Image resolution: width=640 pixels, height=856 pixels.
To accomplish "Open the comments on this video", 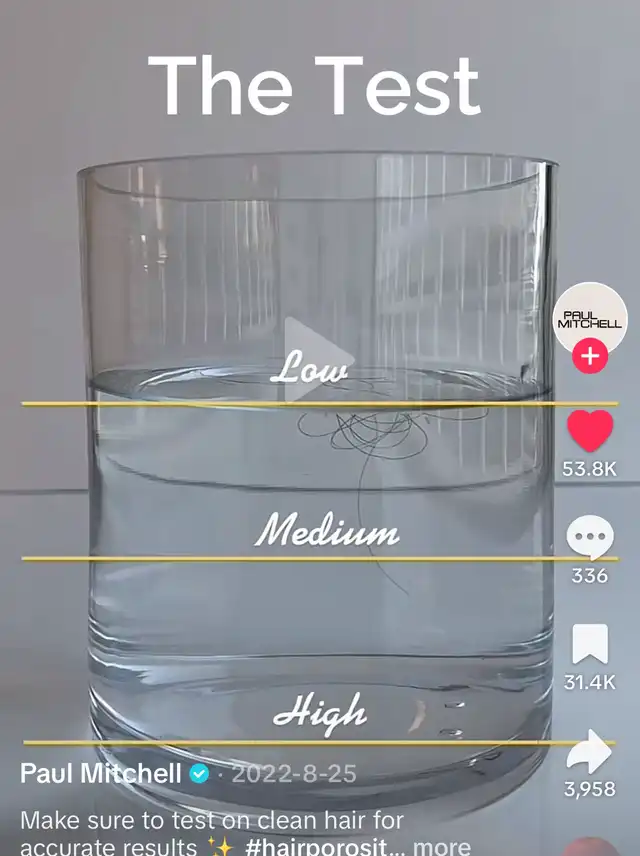I will (x=590, y=538).
